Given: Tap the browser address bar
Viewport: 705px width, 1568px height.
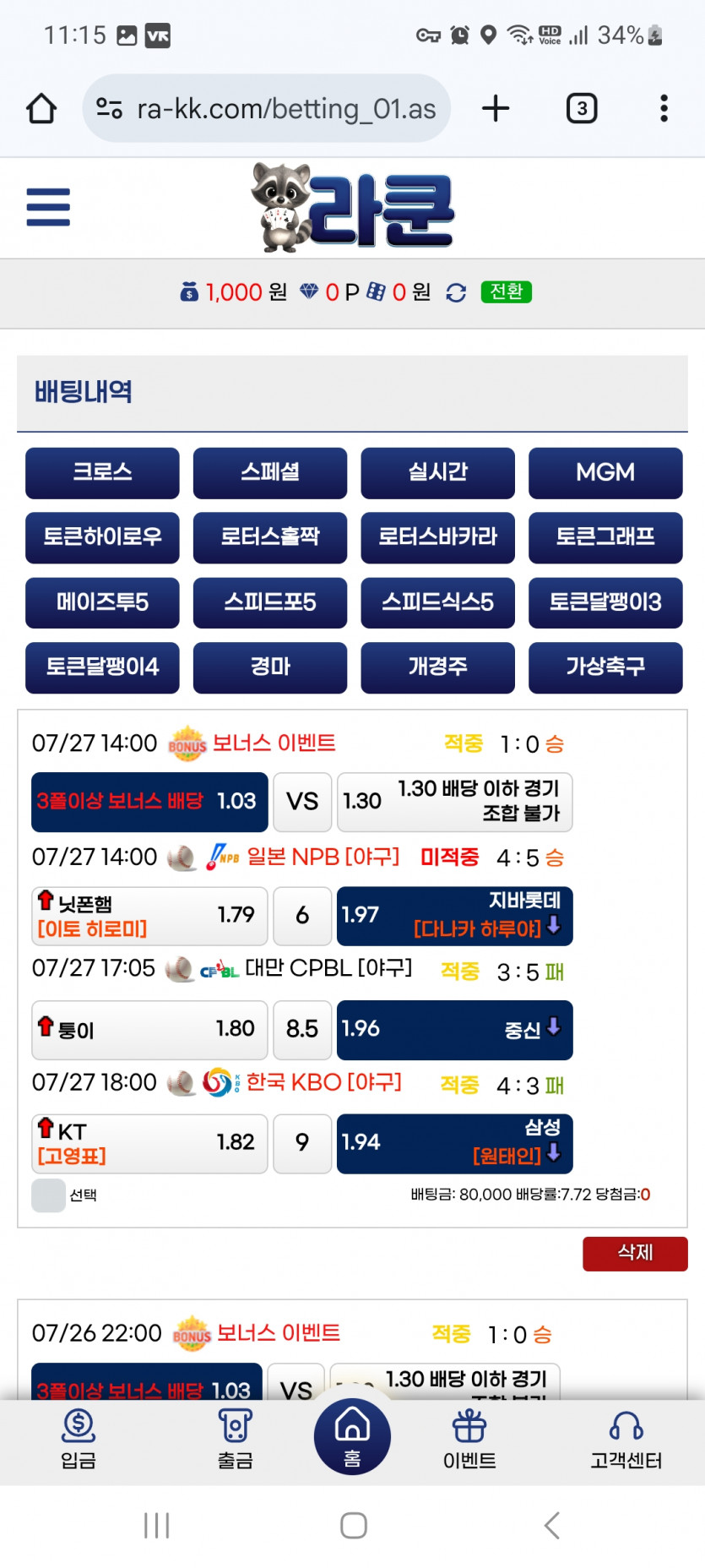Looking at the screenshot, I should pos(267,108).
